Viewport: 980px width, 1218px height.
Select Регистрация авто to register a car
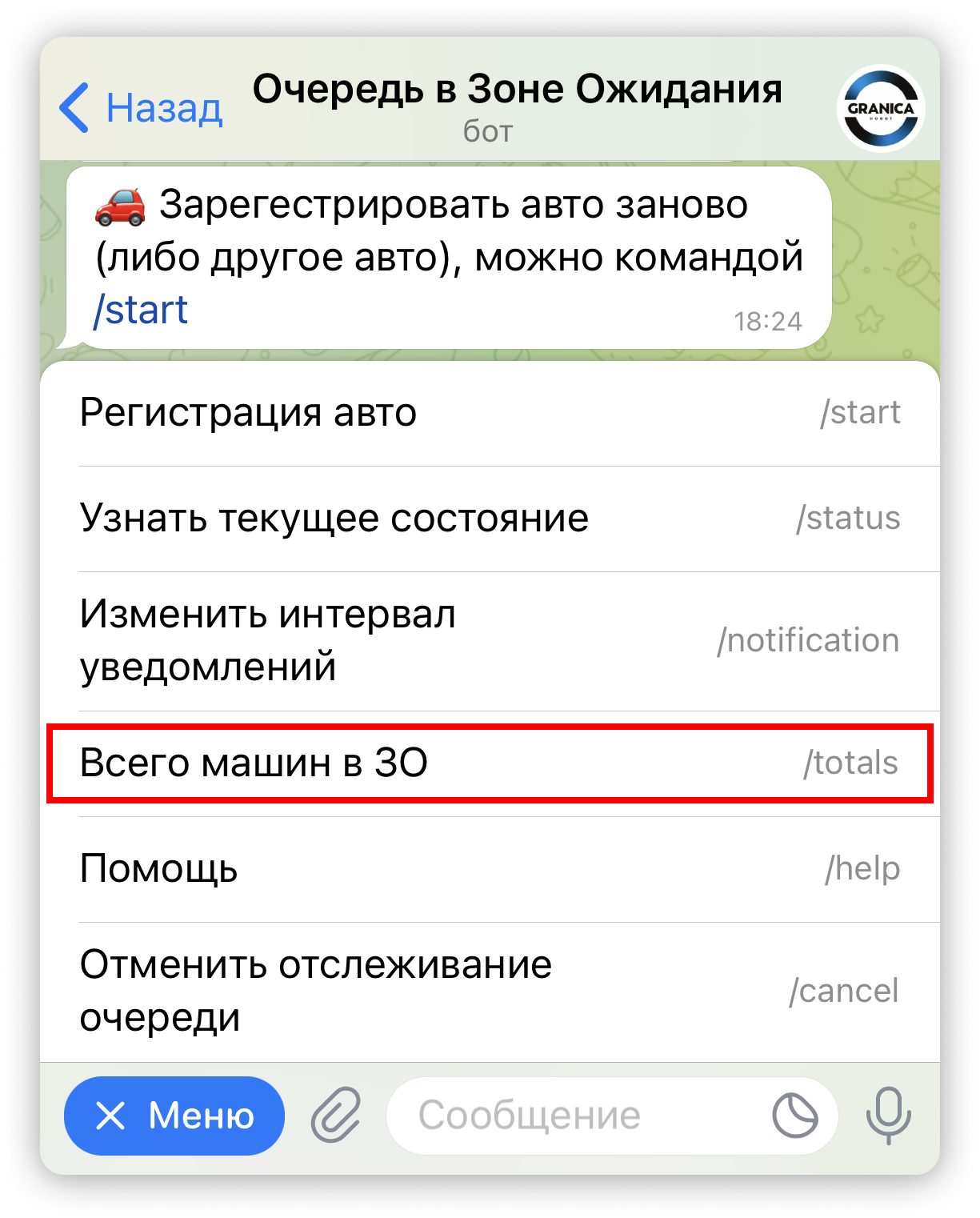248,413
